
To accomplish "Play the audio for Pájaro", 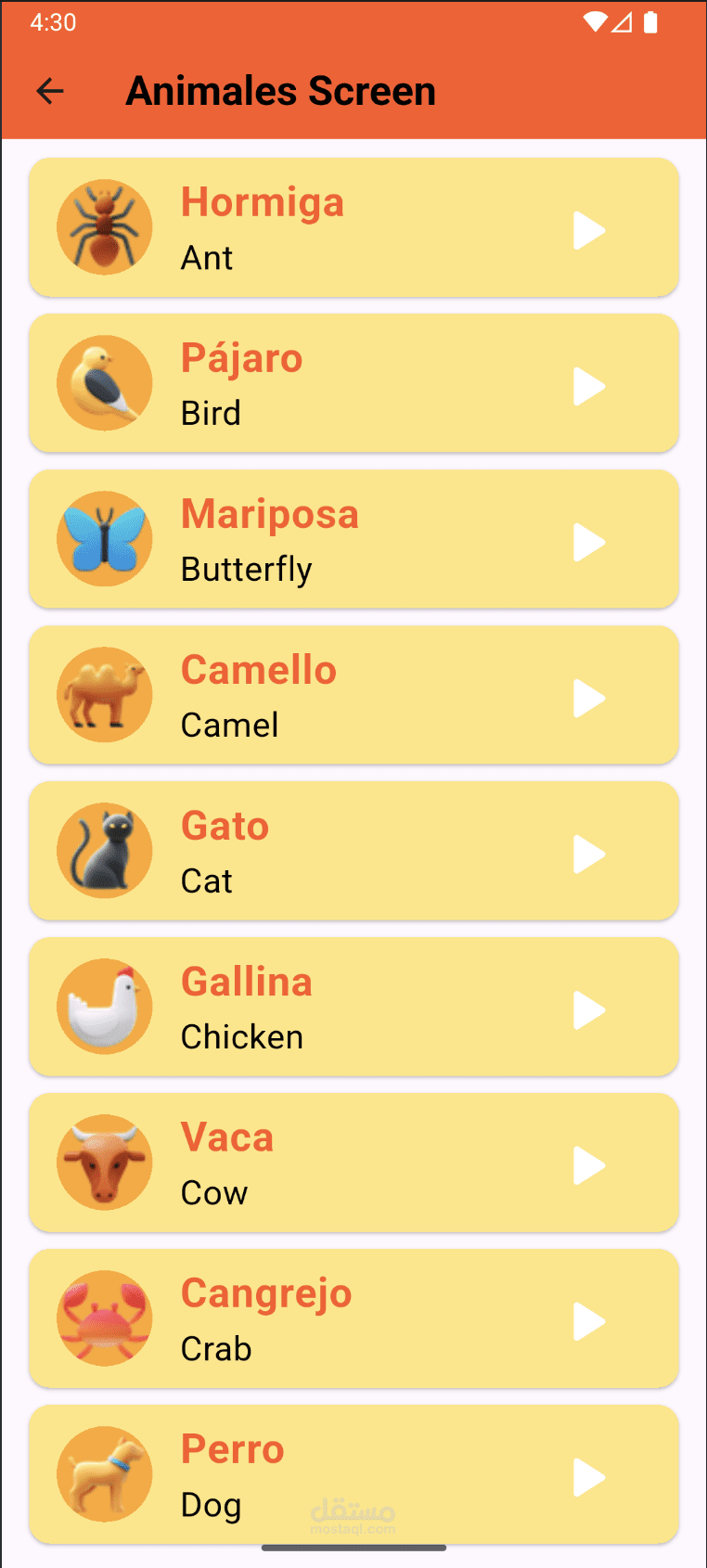I will [588, 386].
